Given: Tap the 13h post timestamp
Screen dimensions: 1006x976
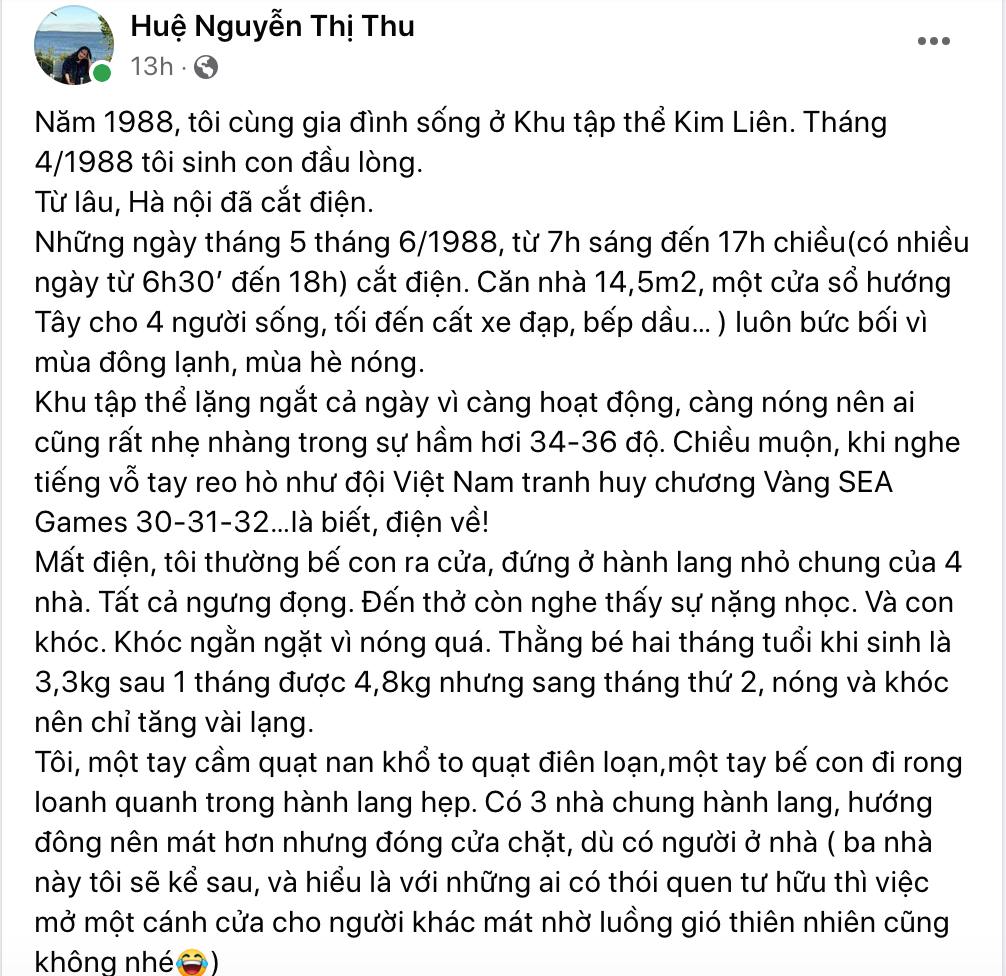Looking at the screenshot, I should tap(152, 67).
